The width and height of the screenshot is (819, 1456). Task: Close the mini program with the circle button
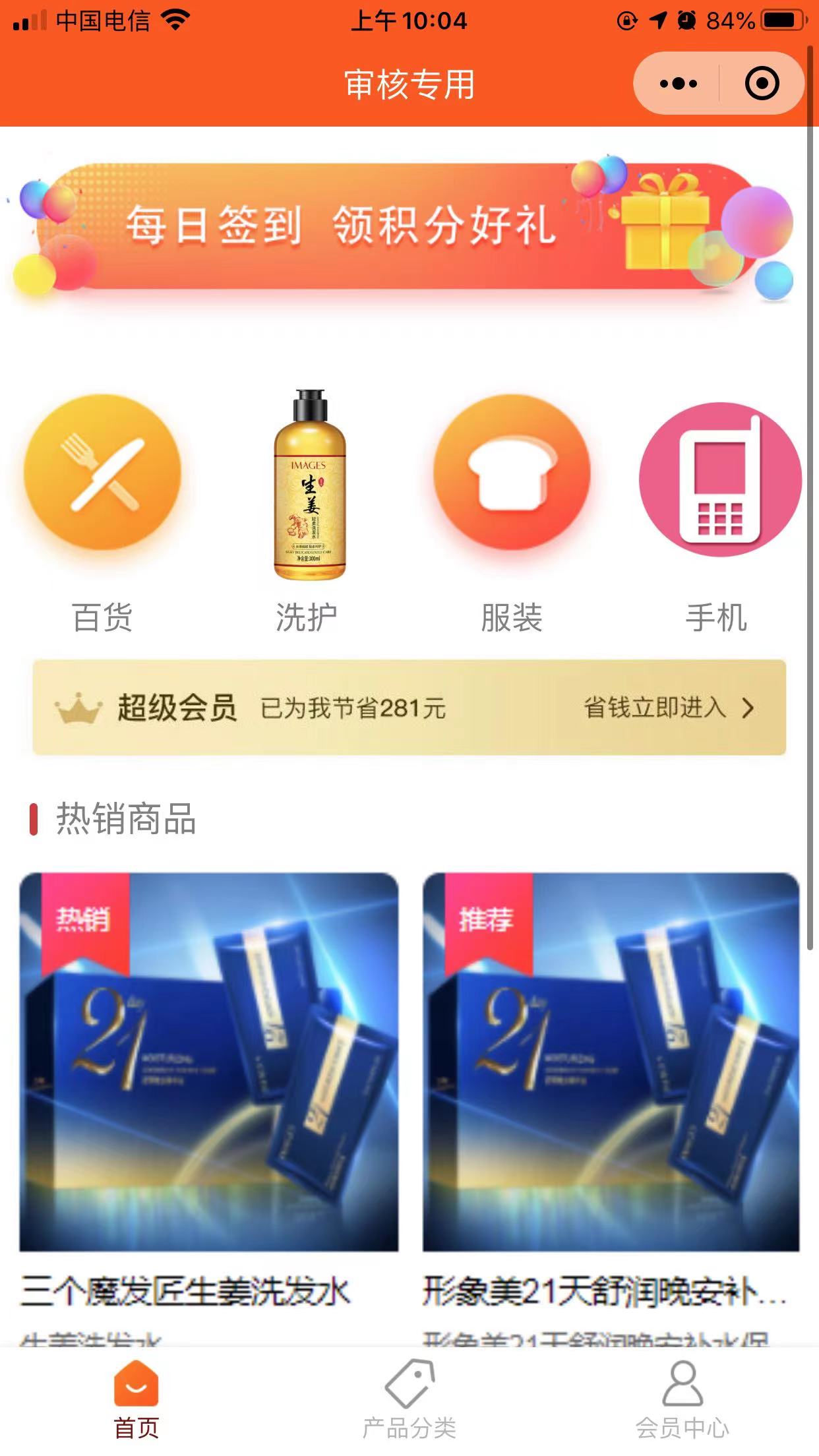click(x=762, y=84)
